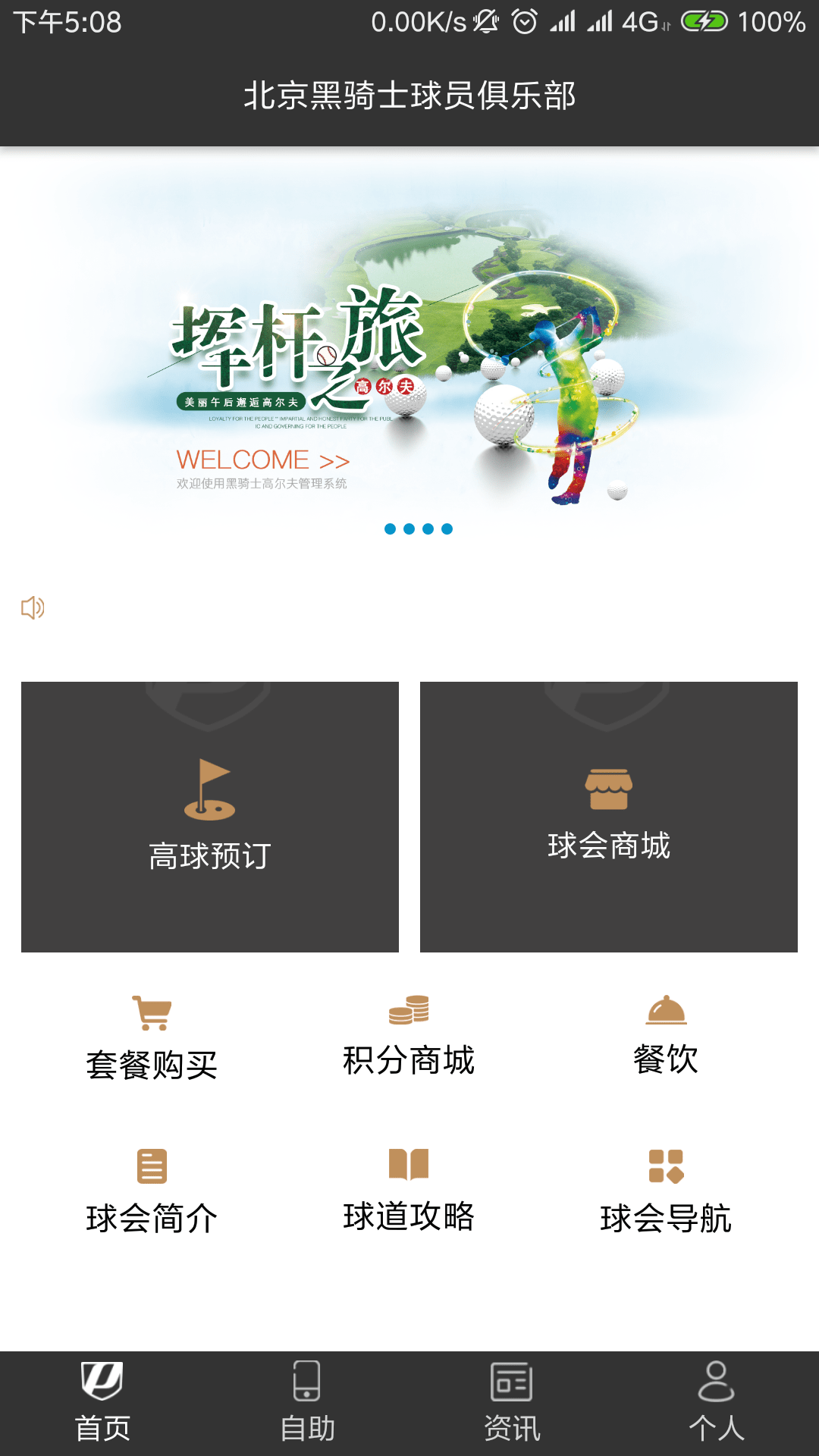
Task: Open 球道攻略 fairway guide
Action: (409, 1191)
